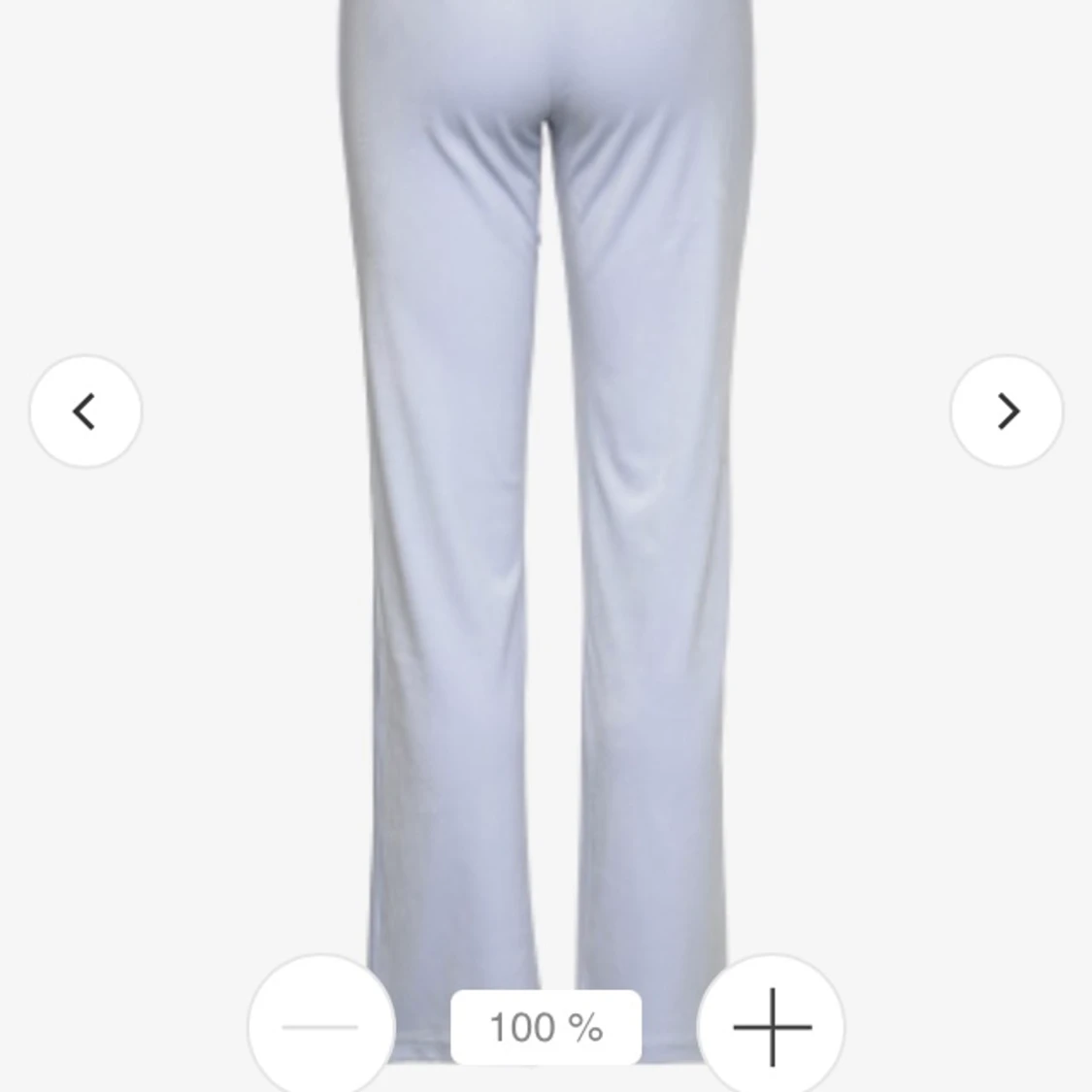Zoom out with the minus button

click(x=321, y=1026)
